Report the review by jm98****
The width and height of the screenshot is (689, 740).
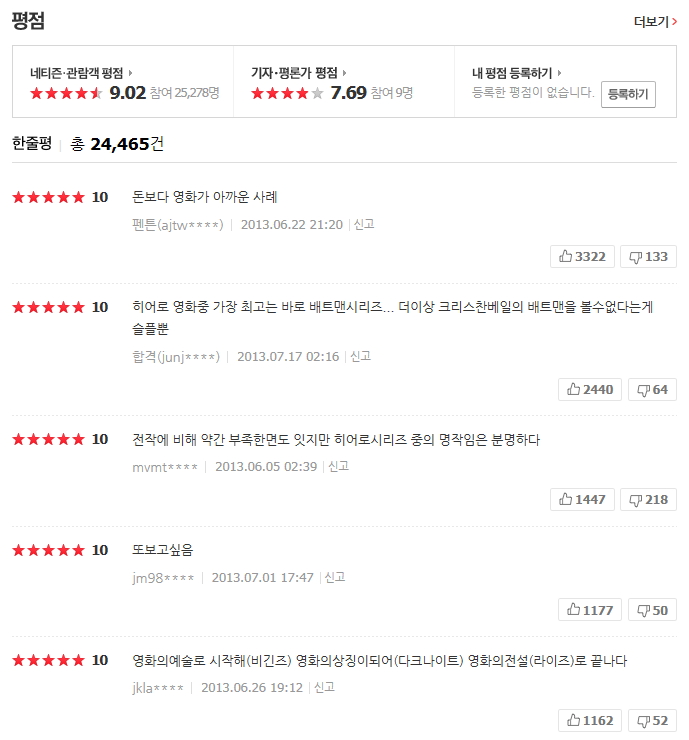point(334,577)
